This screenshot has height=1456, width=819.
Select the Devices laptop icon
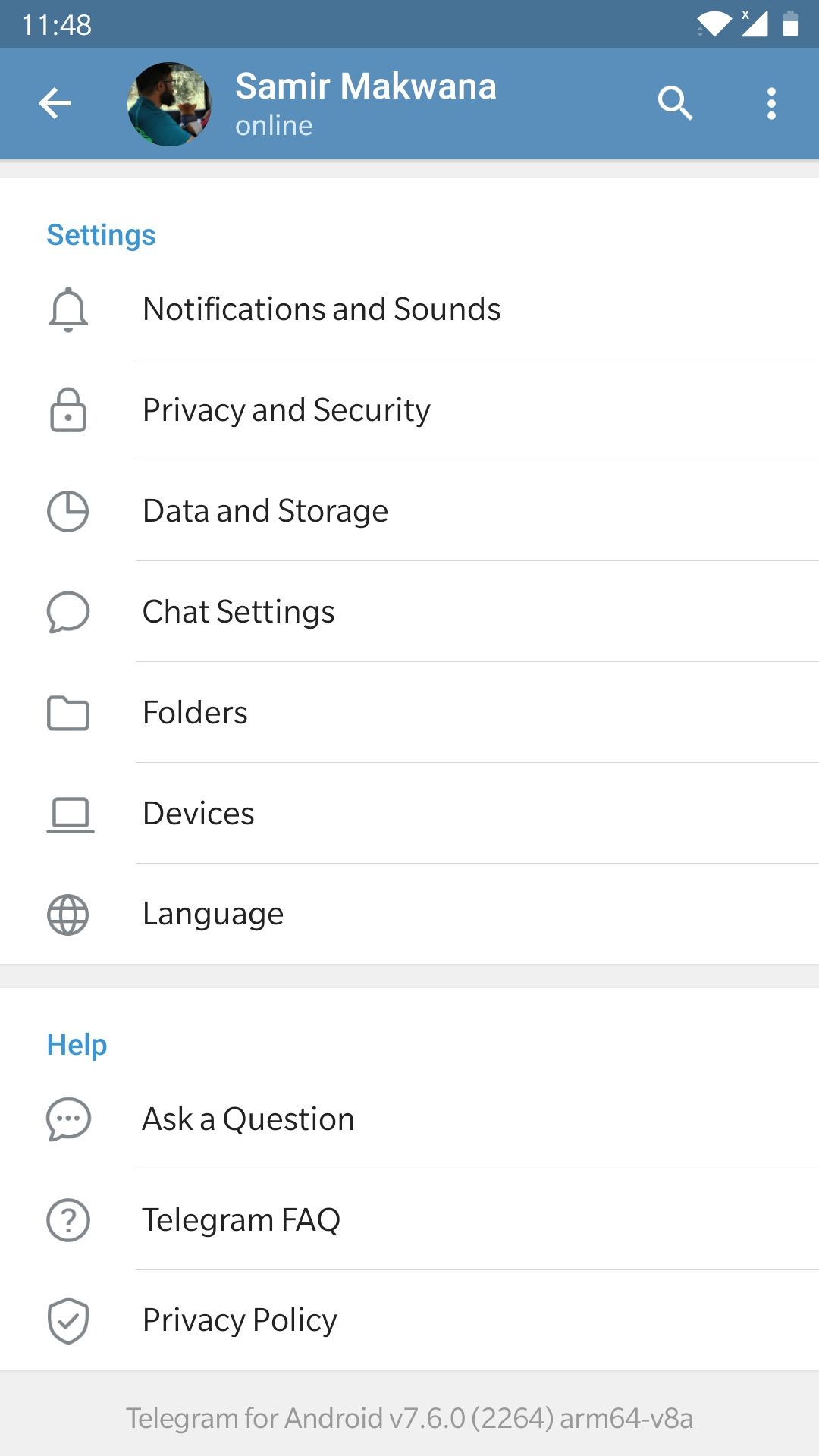pyautogui.click(x=67, y=813)
